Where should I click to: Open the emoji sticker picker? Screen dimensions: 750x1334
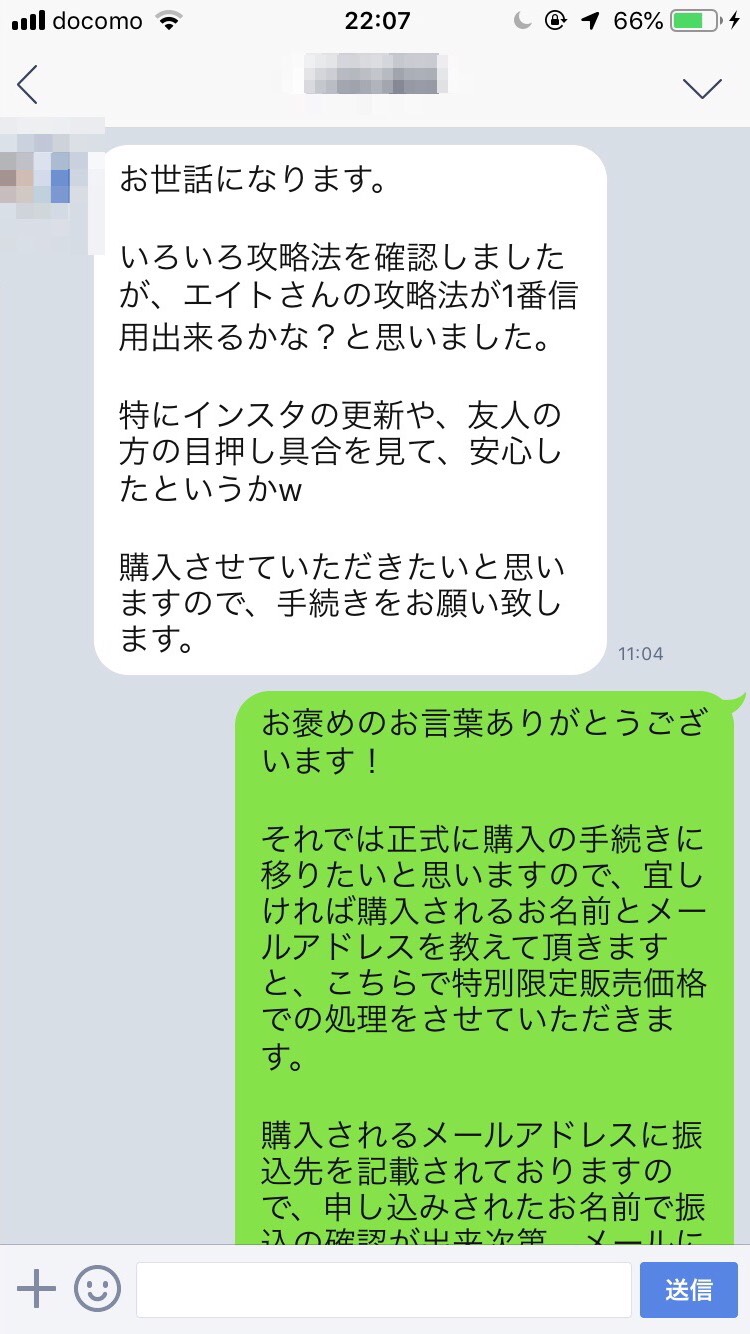(x=97, y=1289)
